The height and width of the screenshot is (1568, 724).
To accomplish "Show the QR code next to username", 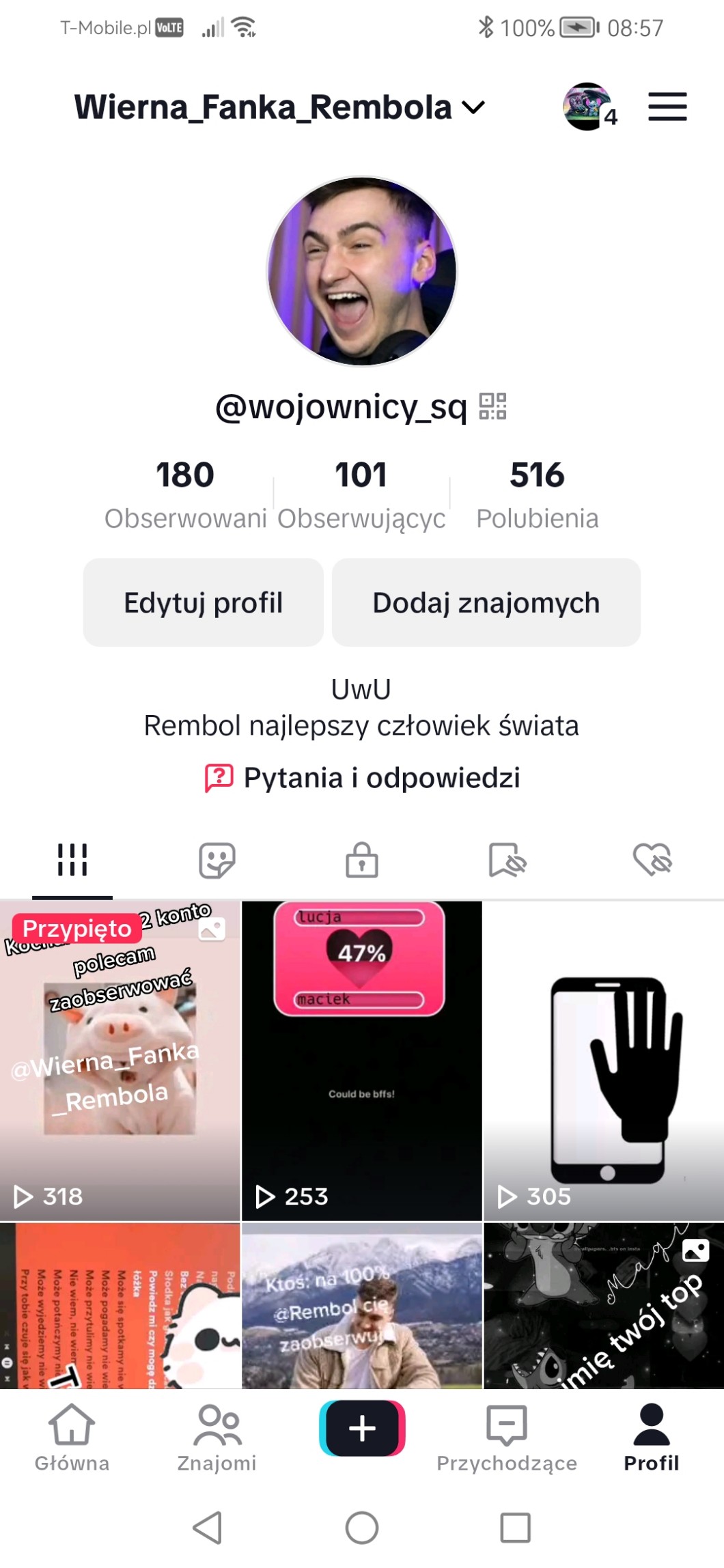I will pos(492,406).
